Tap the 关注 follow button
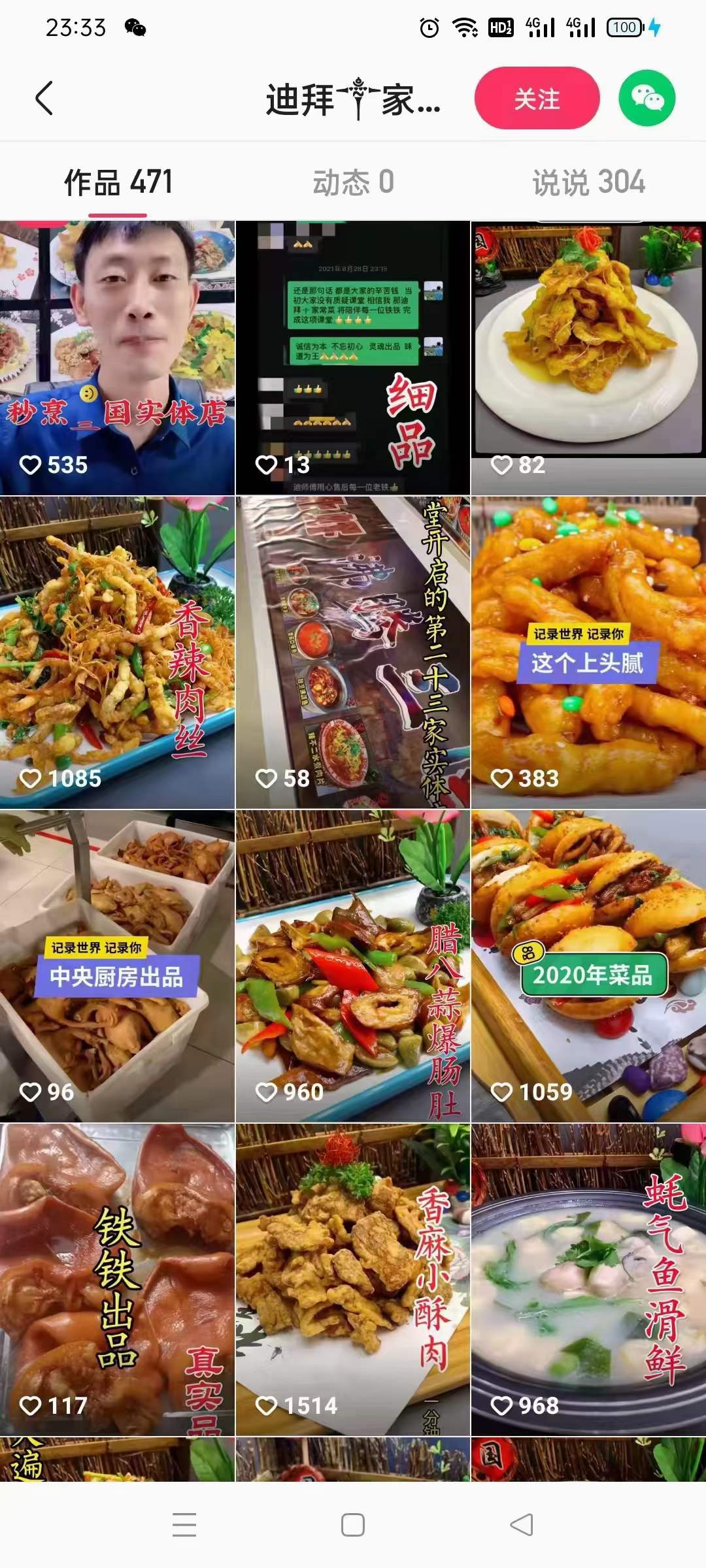 point(536,99)
